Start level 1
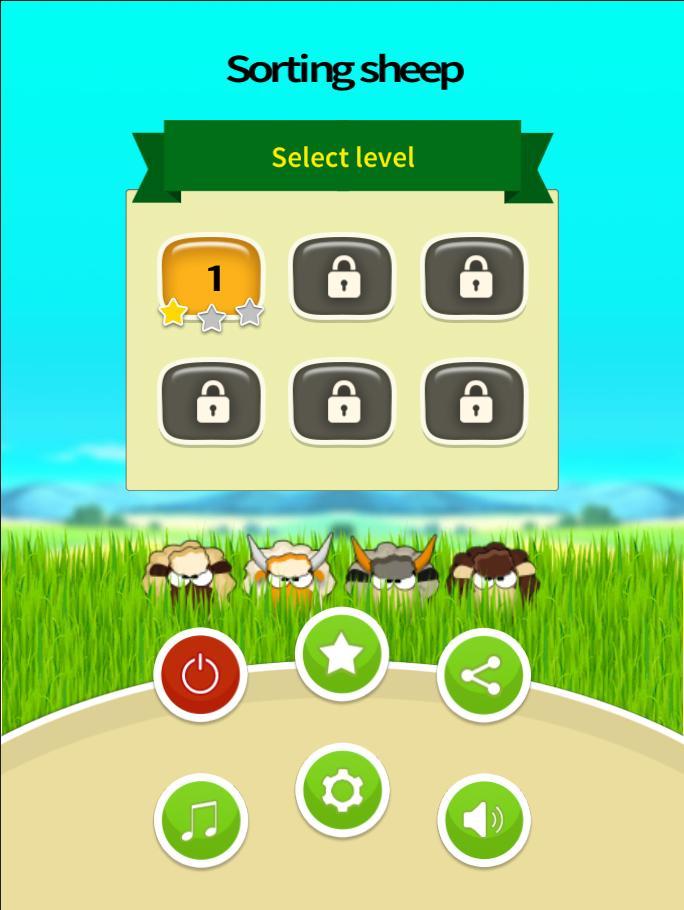Image resolution: width=684 pixels, height=910 pixels. [212, 278]
